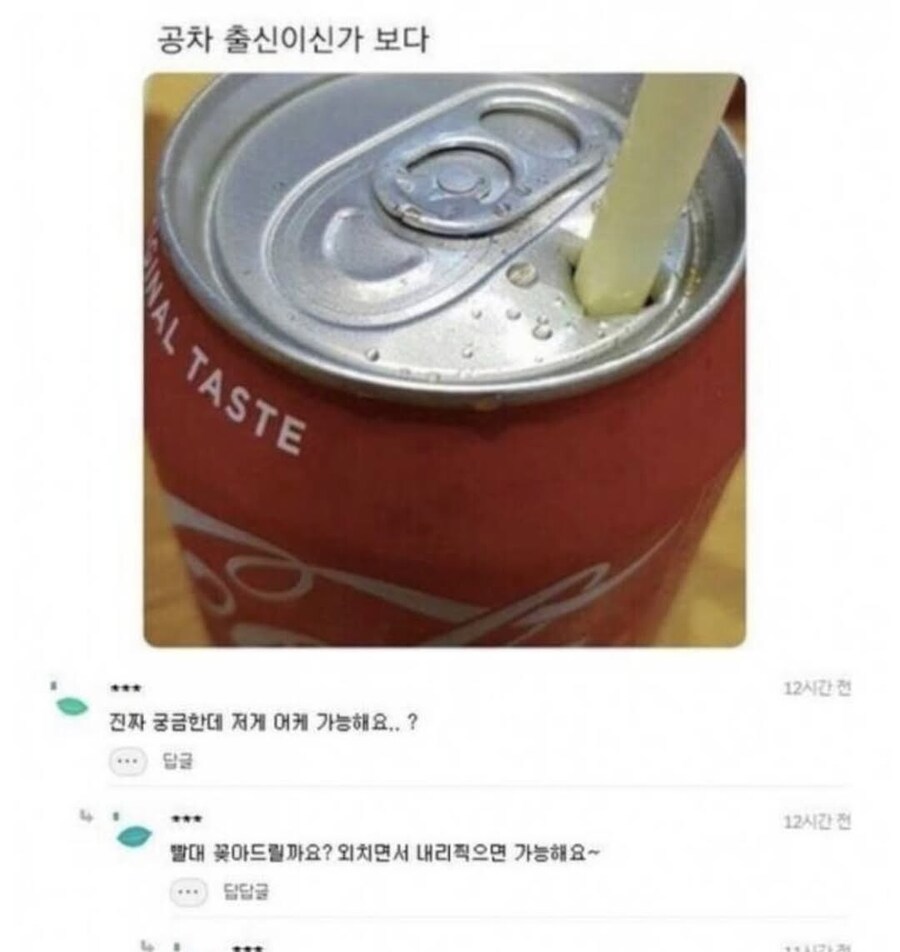Open the cola can photo in the post
The image size is (900, 952).
pos(444,360)
